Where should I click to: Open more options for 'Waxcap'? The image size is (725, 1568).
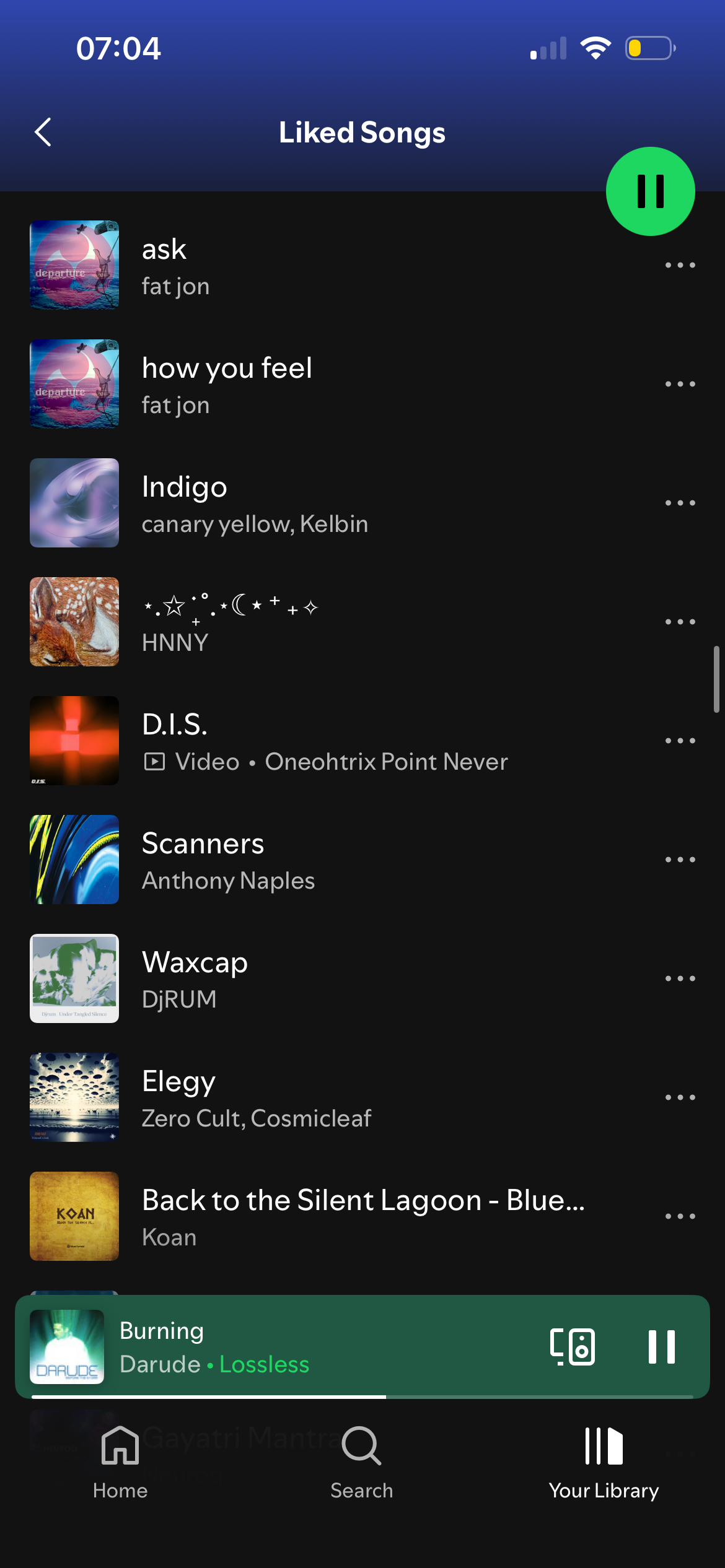coord(680,979)
